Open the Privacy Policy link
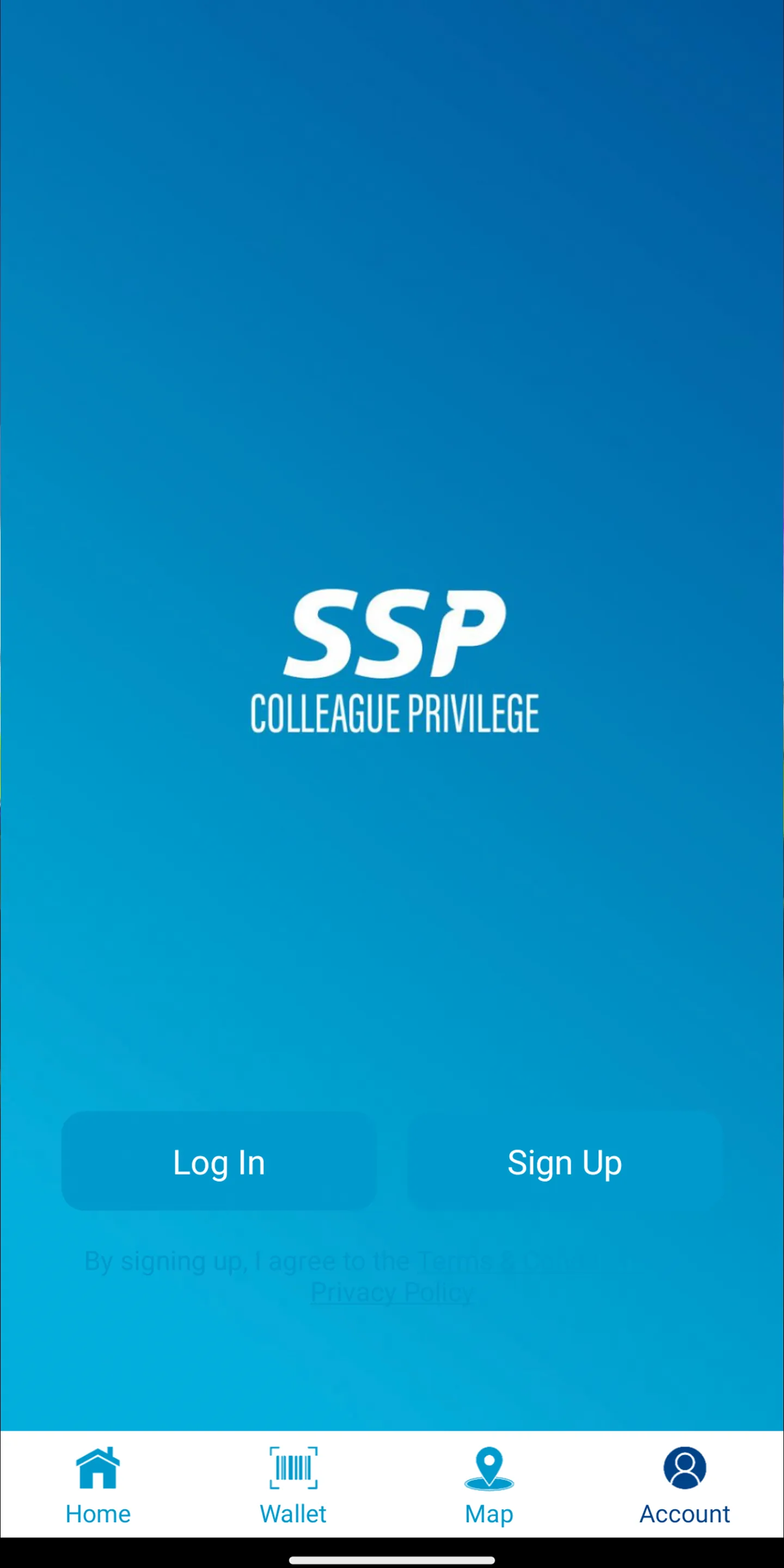 392,1293
